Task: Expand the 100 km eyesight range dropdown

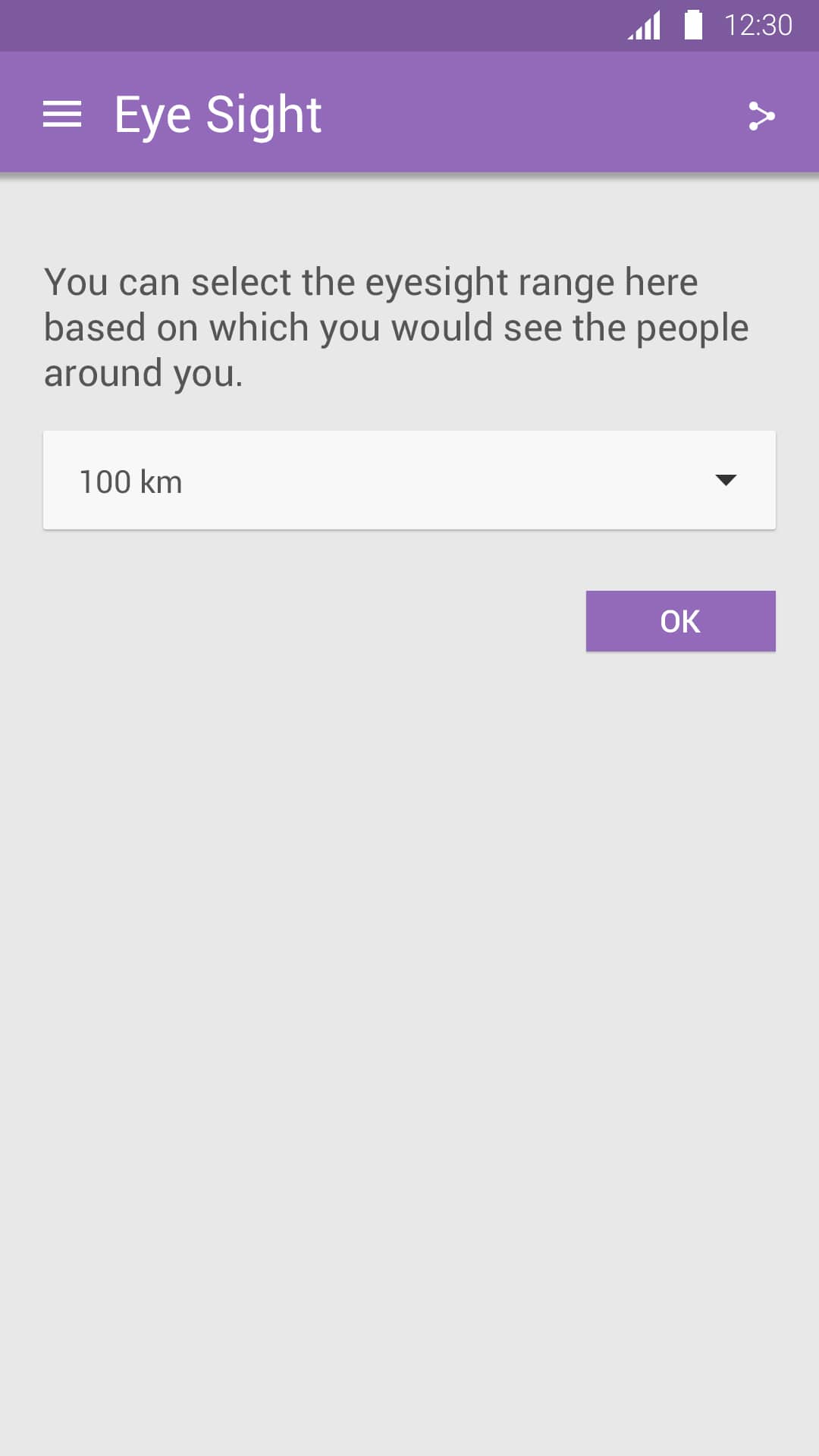Action: coord(409,481)
